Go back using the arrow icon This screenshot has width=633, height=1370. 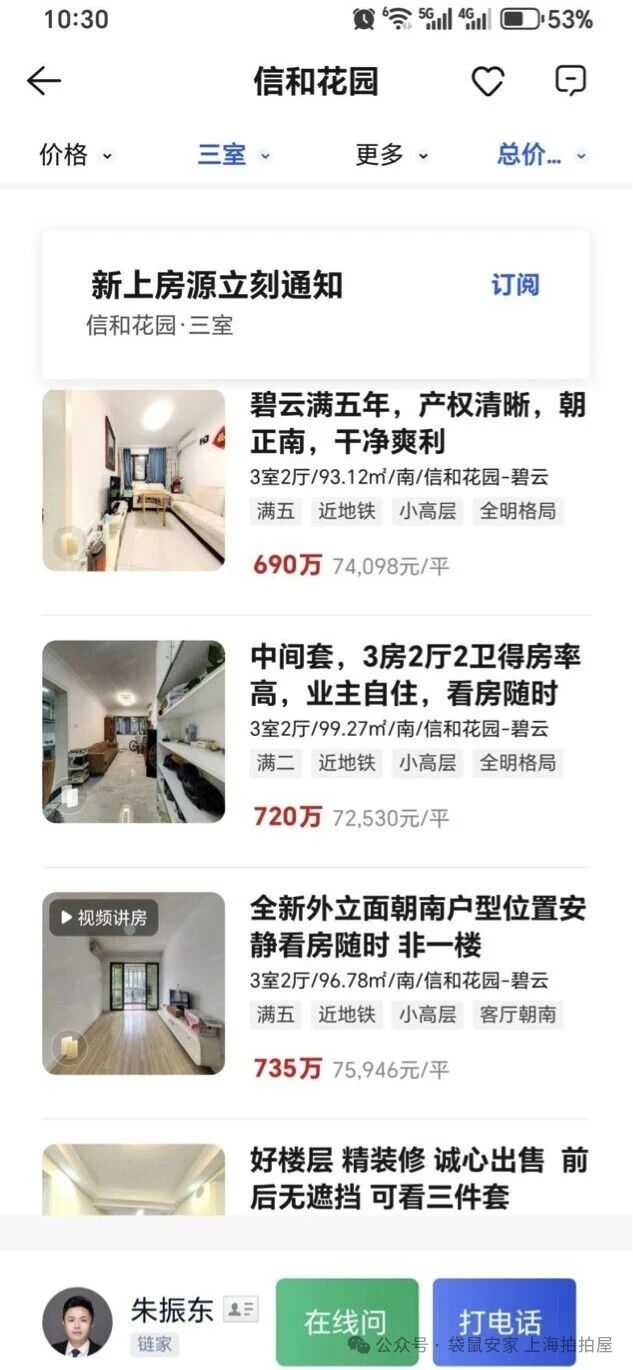pos(44,81)
